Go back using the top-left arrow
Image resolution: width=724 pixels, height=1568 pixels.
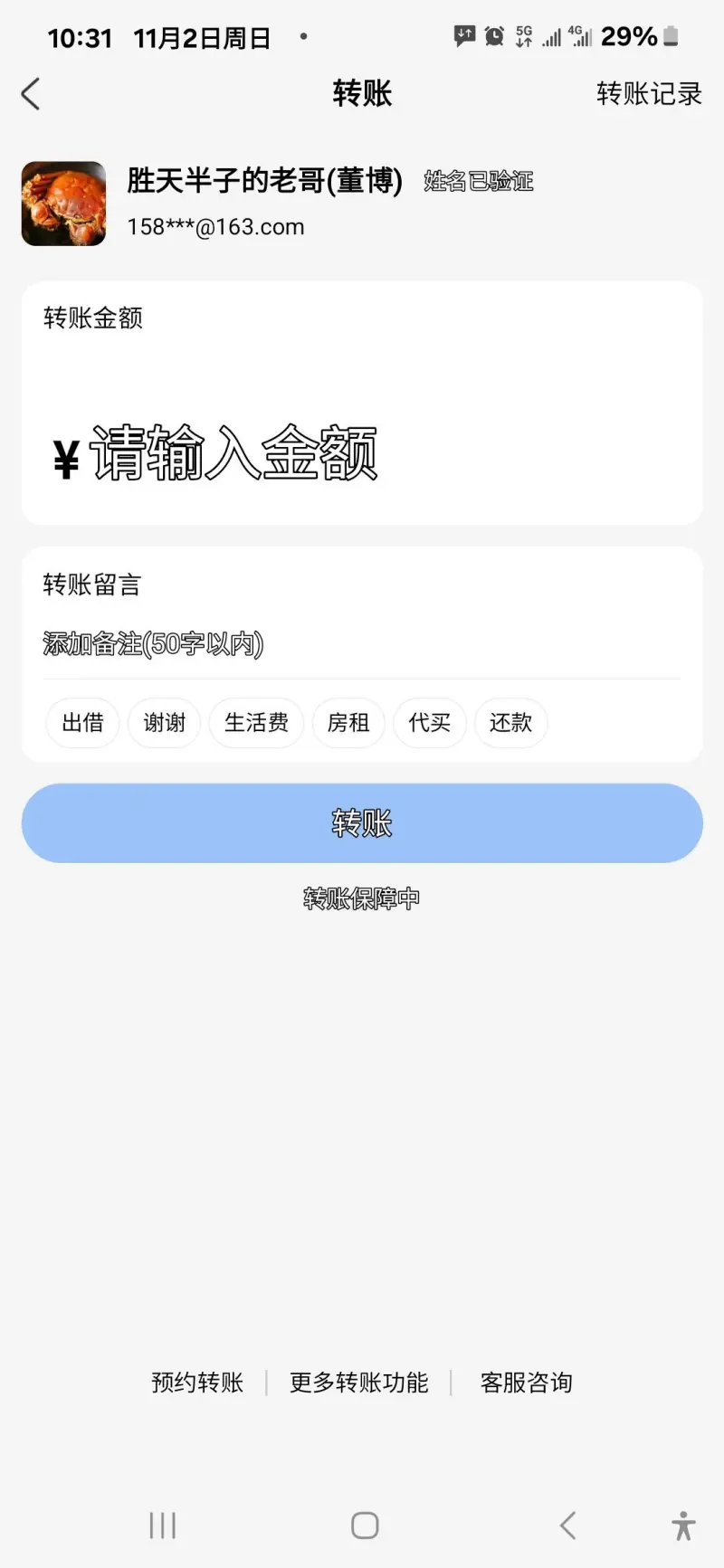[31, 94]
